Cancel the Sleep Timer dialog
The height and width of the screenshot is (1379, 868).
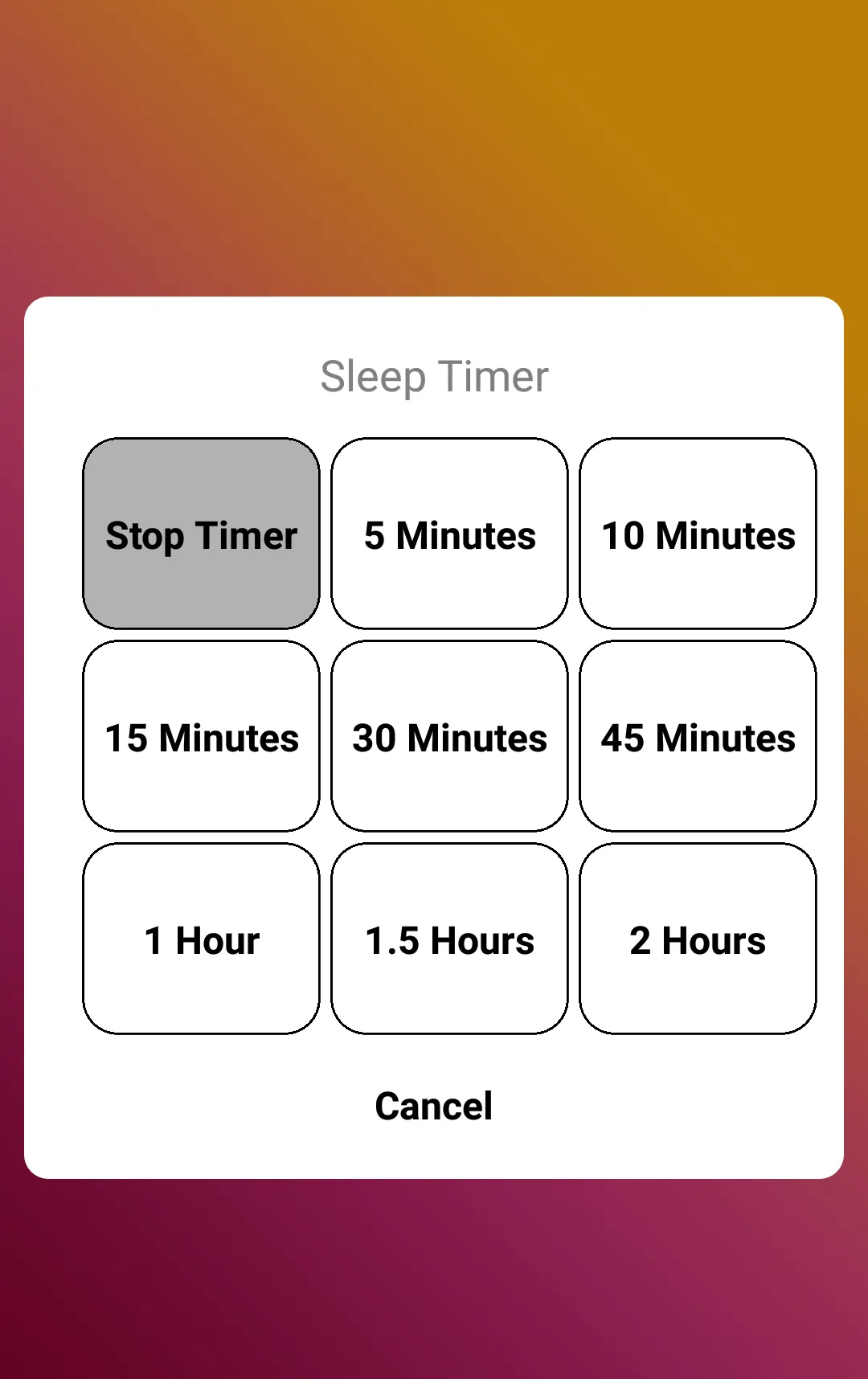[x=433, y=1106]
